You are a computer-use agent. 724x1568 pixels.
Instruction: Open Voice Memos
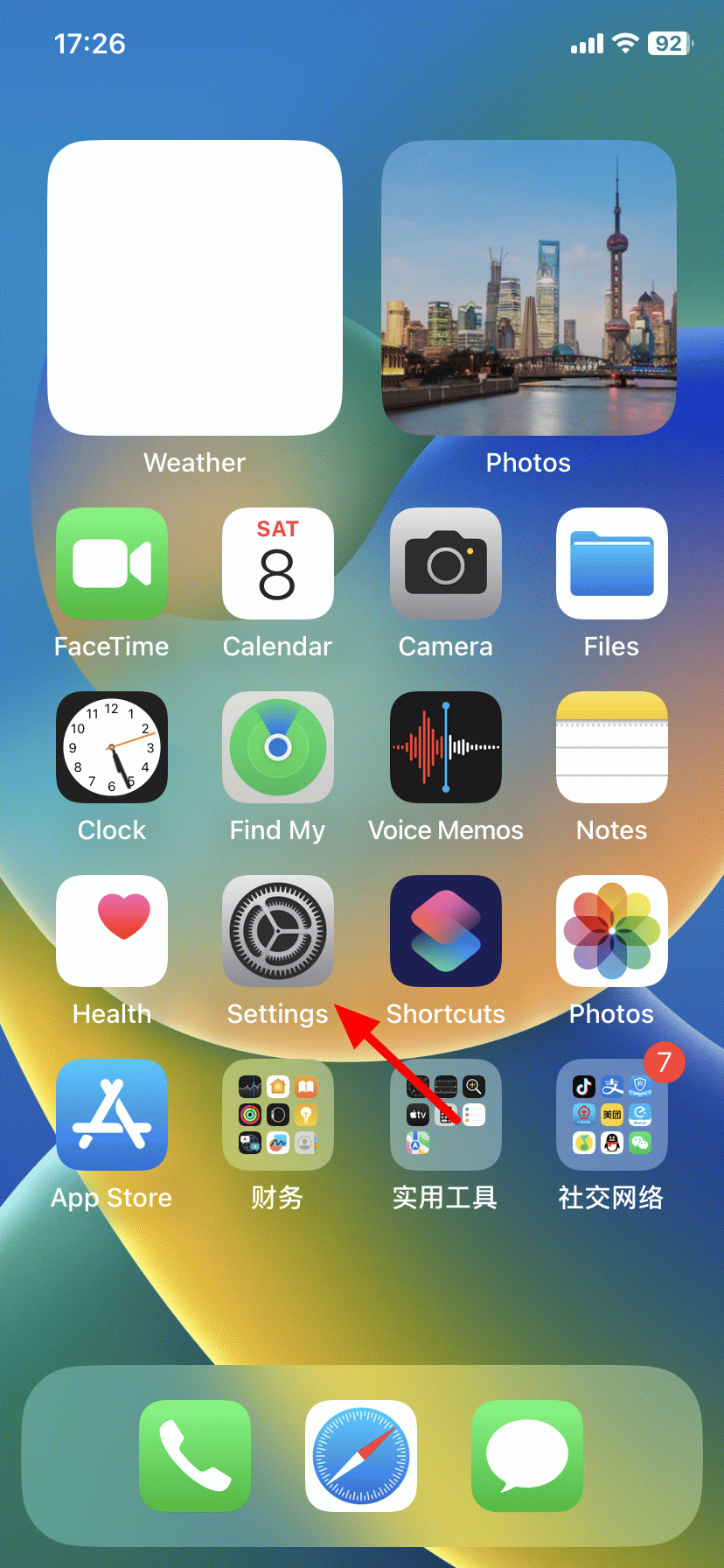click(446, 747)
